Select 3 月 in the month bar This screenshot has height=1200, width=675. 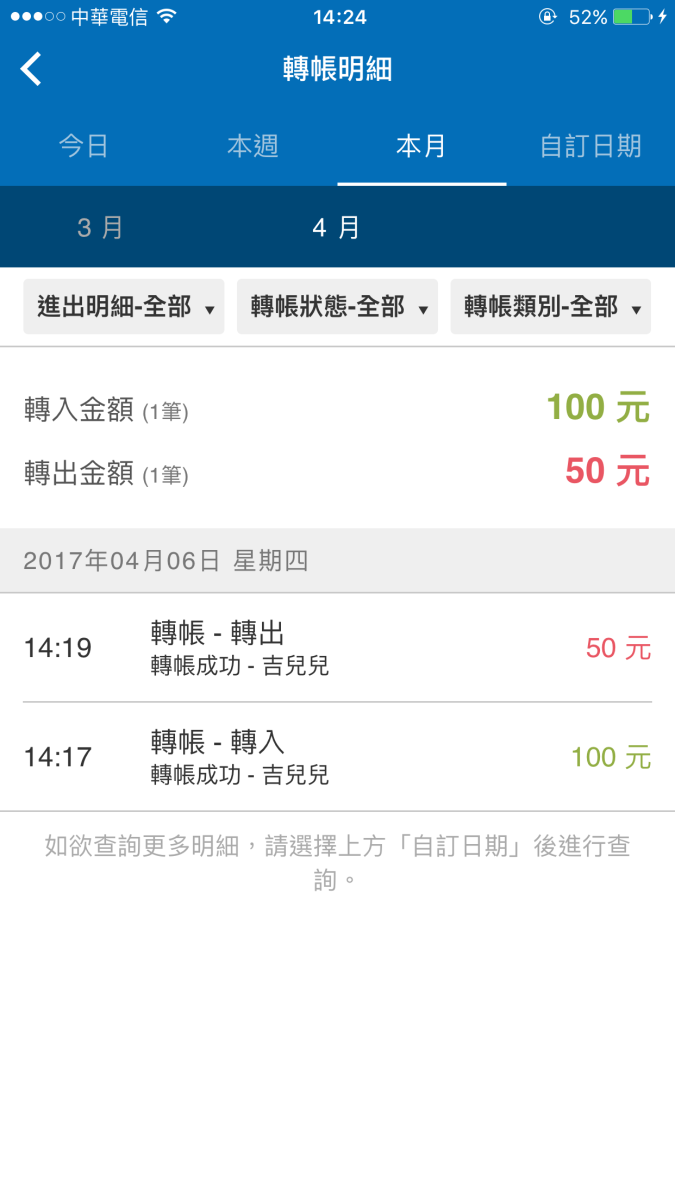pos(100,227)
